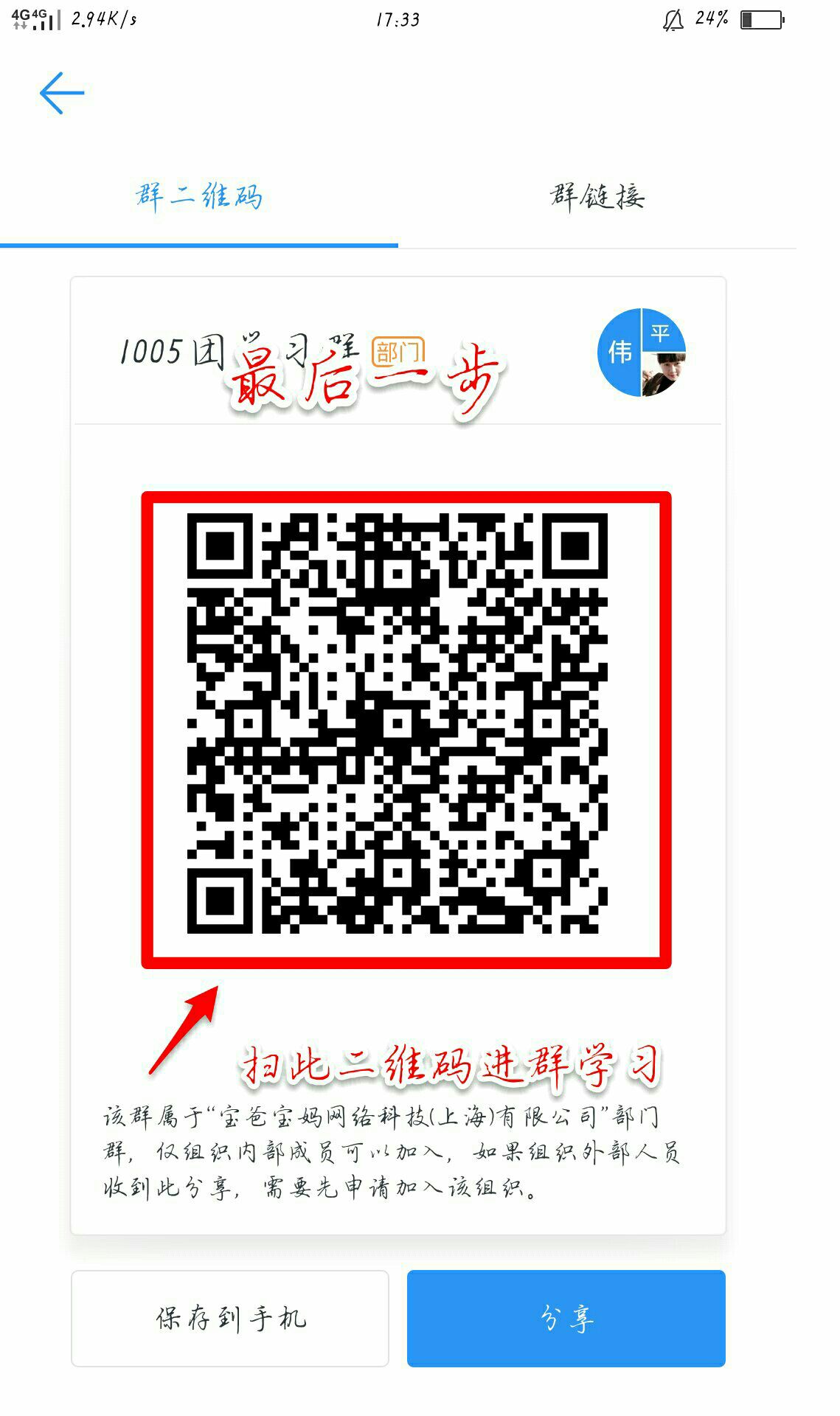Image resolution: width=840 pixels, height=1416 pixels.
Task: Switch to the 群链接 tab
Action: pos(597,197)
